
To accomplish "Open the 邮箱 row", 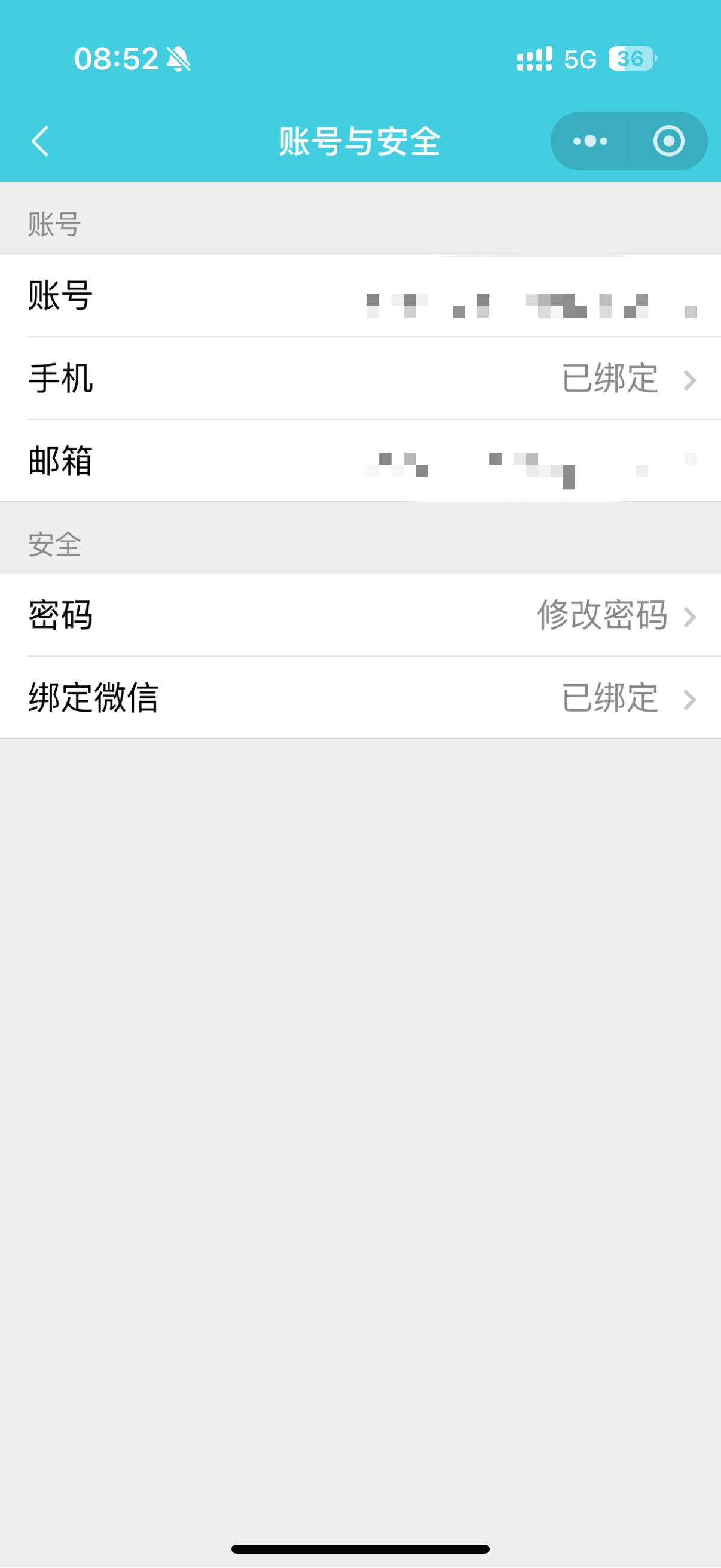I will pos(360,461).
